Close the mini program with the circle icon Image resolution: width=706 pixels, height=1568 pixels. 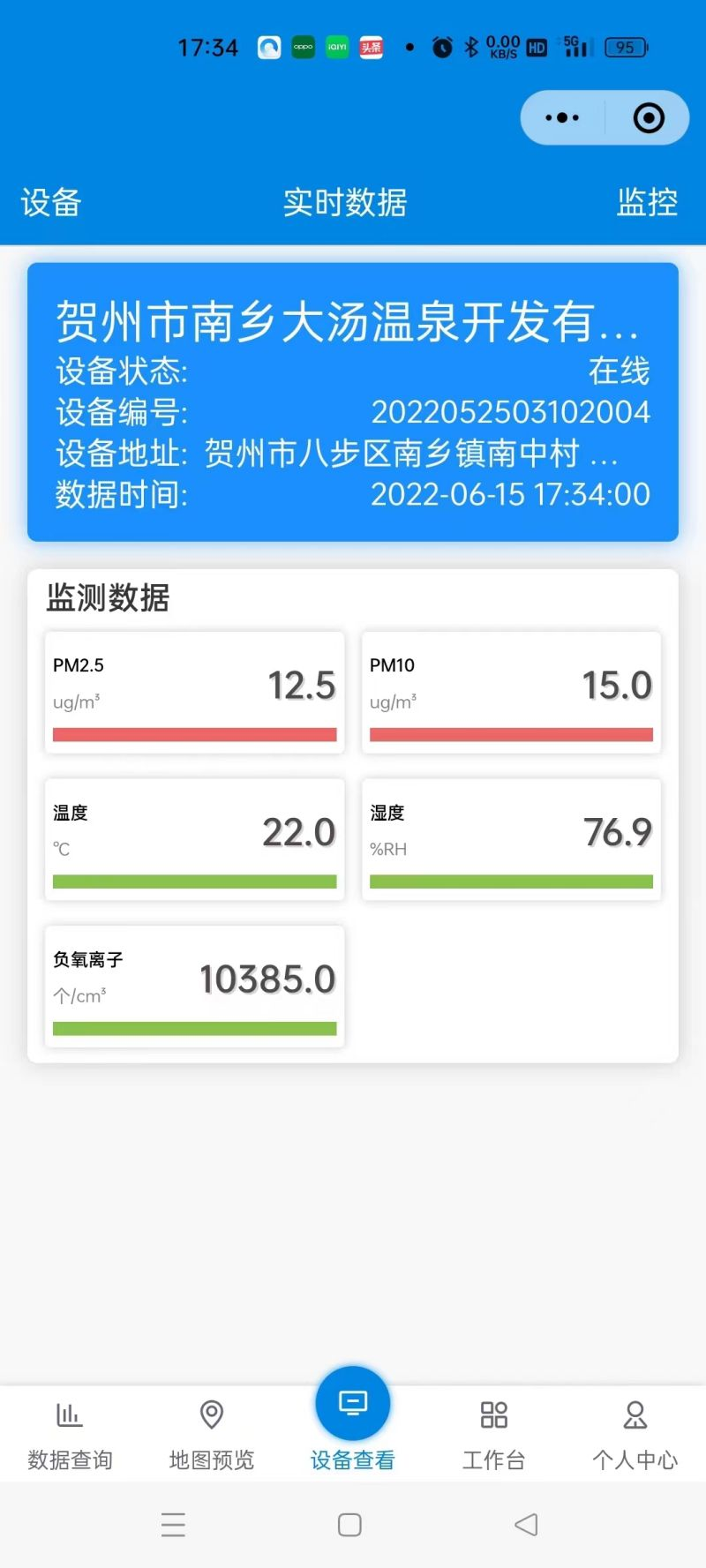pos(649,117)
